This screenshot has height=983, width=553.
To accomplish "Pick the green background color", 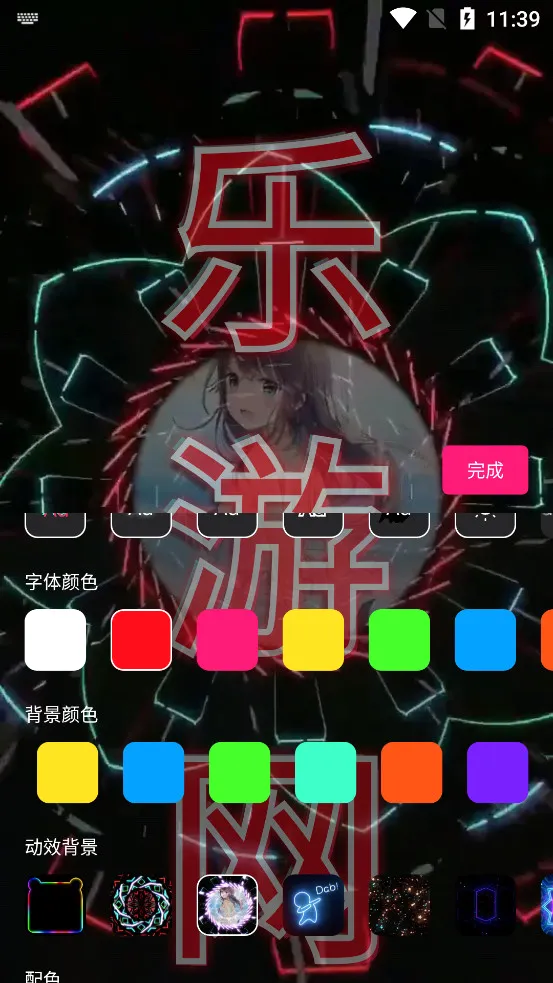I will 240,772.
